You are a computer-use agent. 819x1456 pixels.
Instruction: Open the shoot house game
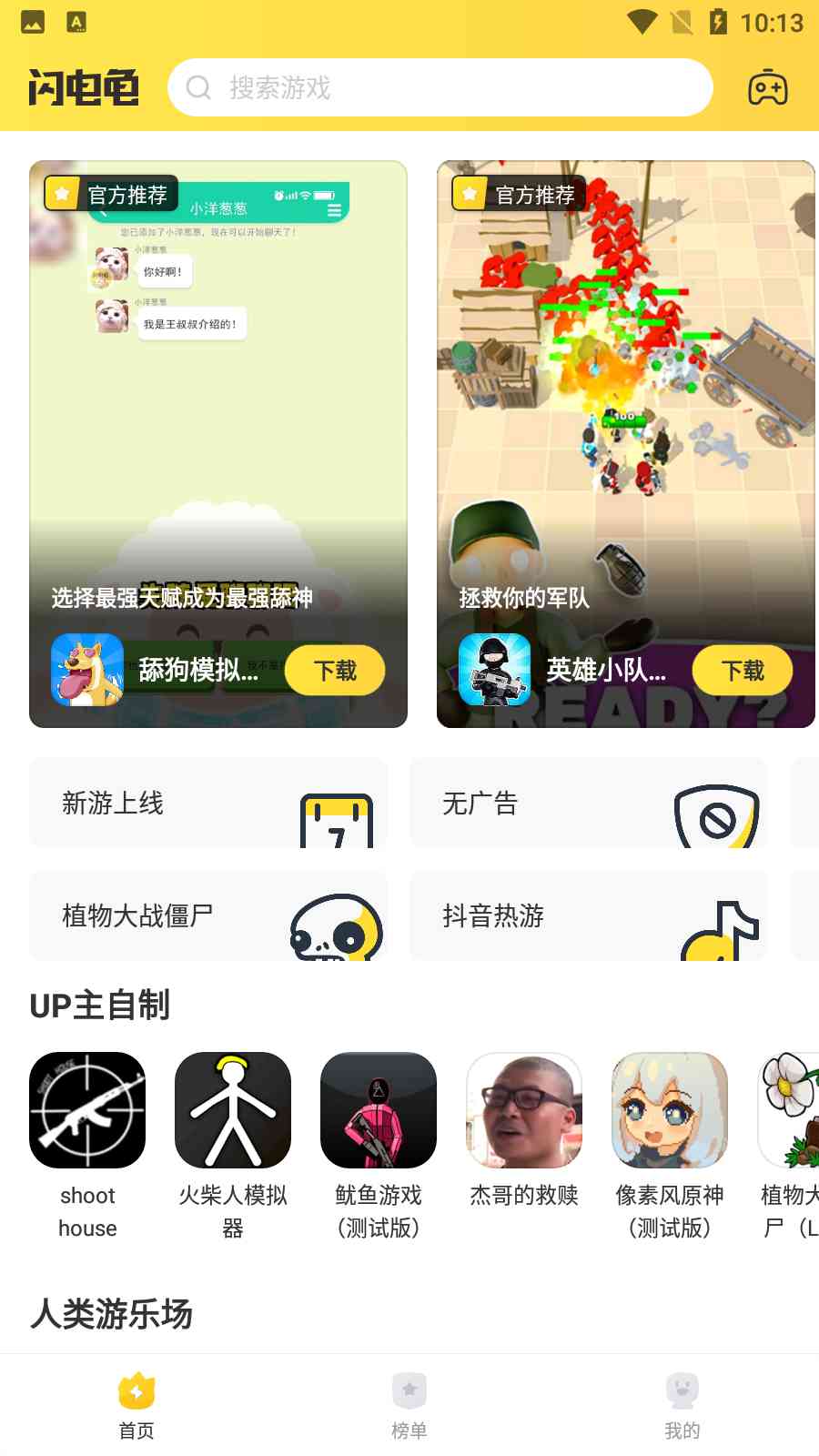(87, 1110)
